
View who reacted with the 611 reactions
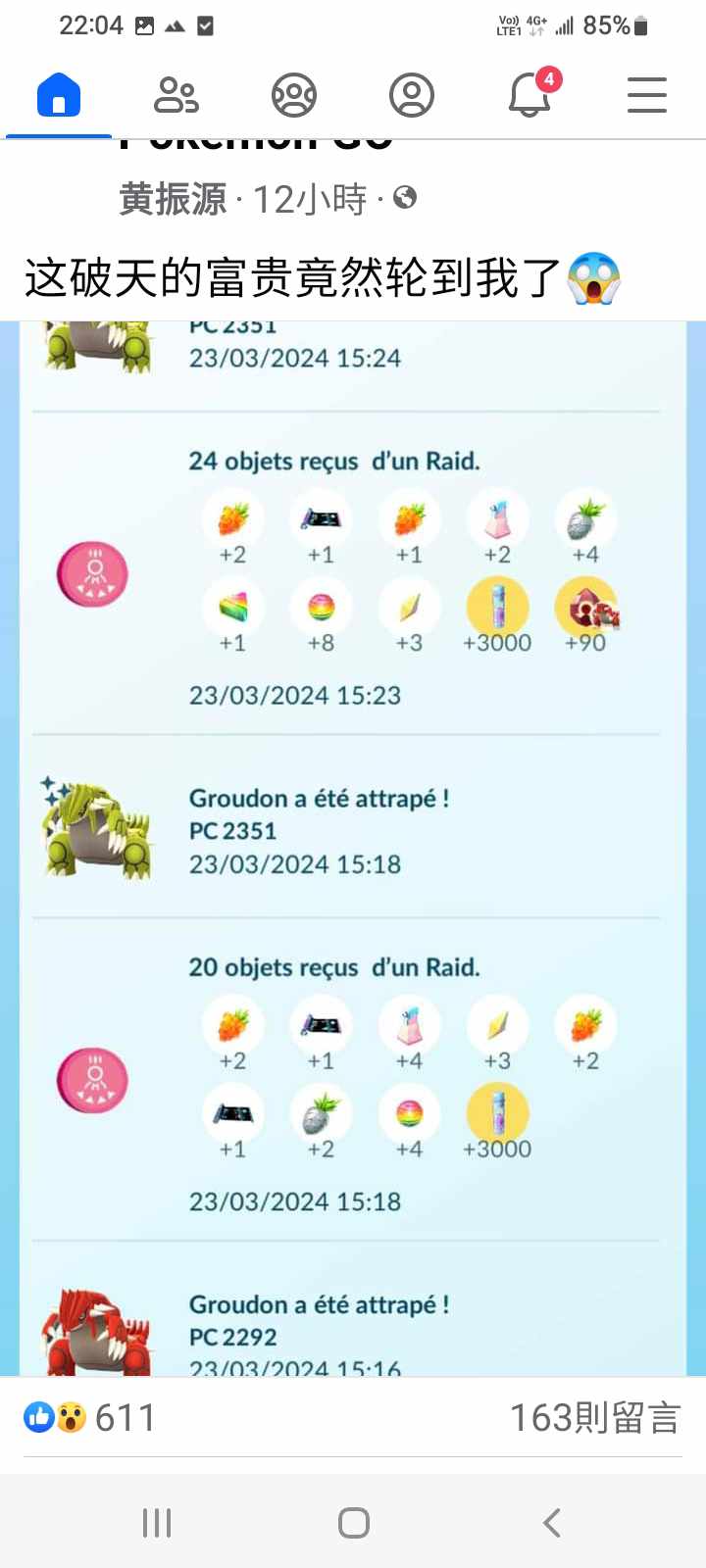pyautogui.click(x=90, y=1417)
